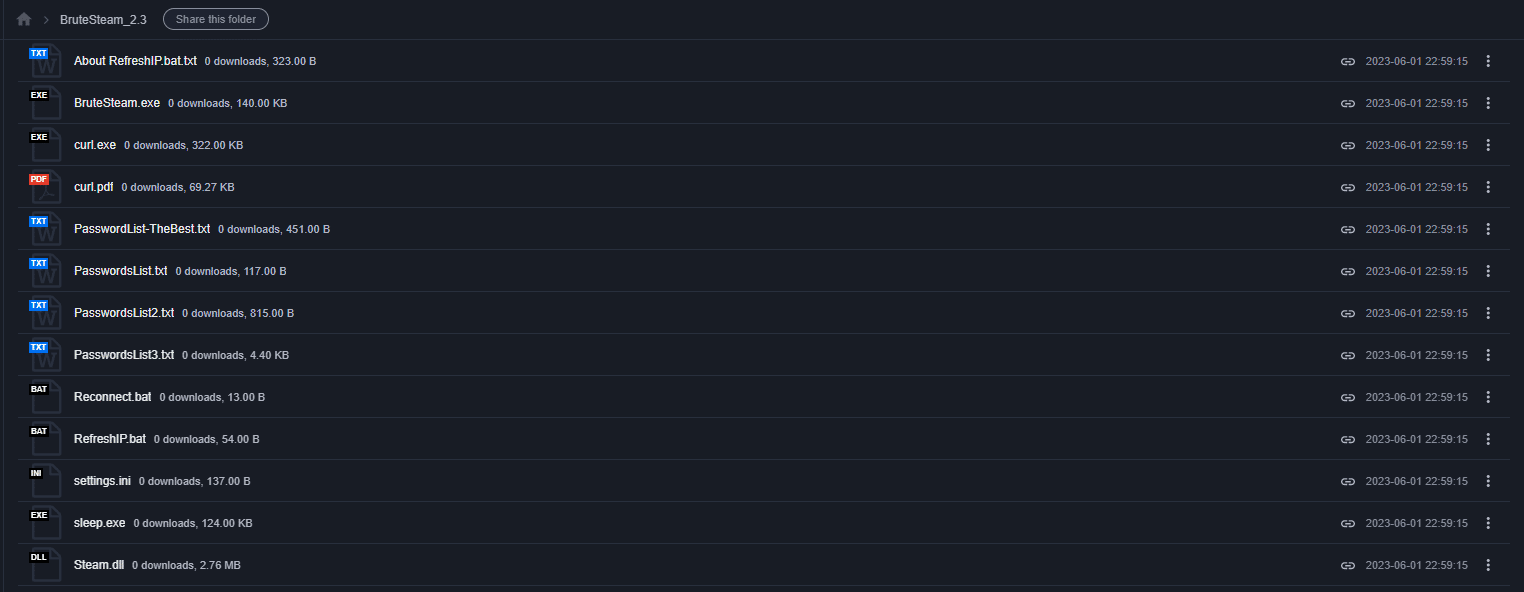Open overflow menu for curl.pdf
This screenshot has height=592, width=1524.
pos(1488,187)
